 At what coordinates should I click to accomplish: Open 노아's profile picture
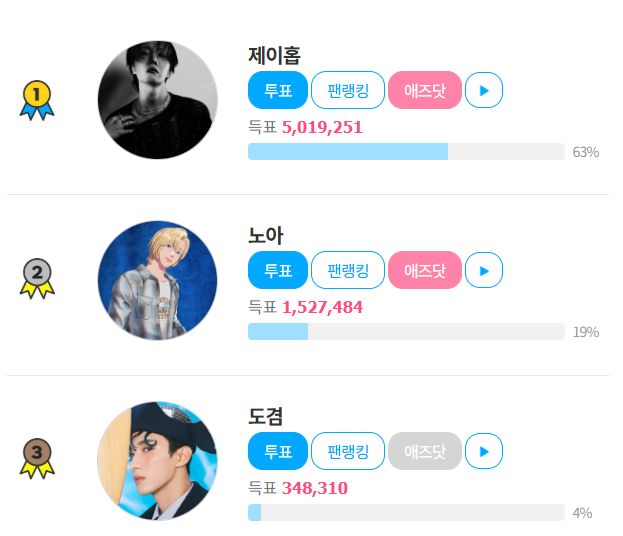(157, 280)
